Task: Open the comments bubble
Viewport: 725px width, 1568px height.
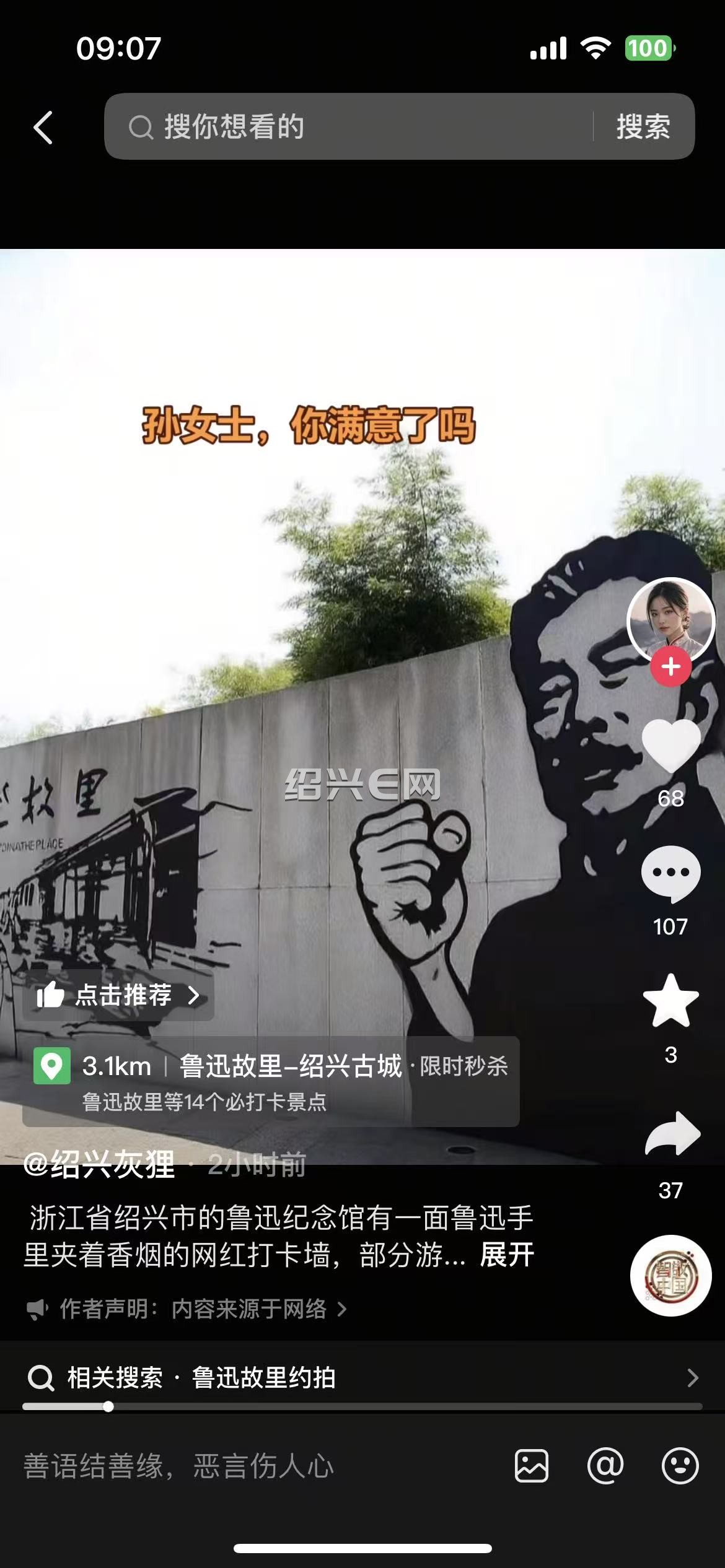Action: pos(671,874)
